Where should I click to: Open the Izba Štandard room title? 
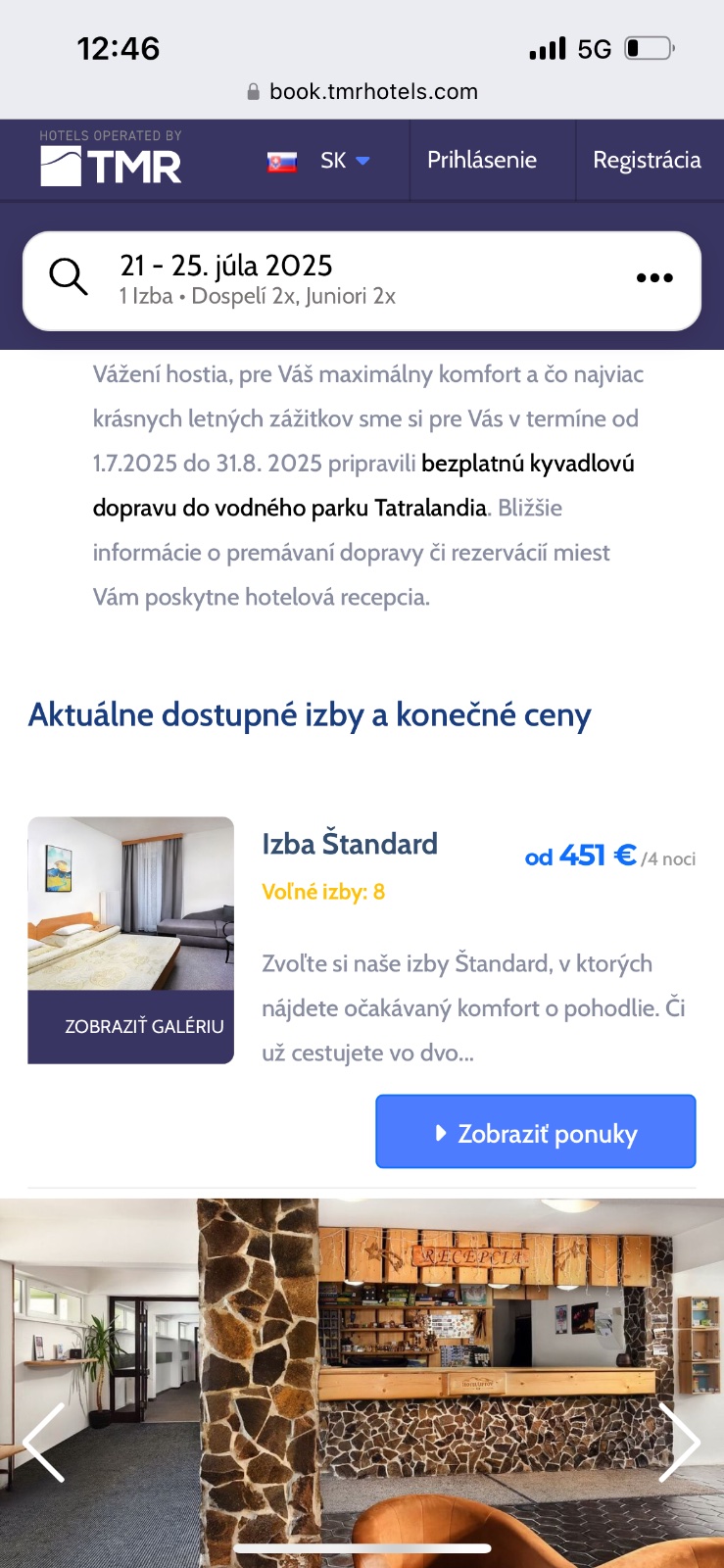[x=350, y=844]
